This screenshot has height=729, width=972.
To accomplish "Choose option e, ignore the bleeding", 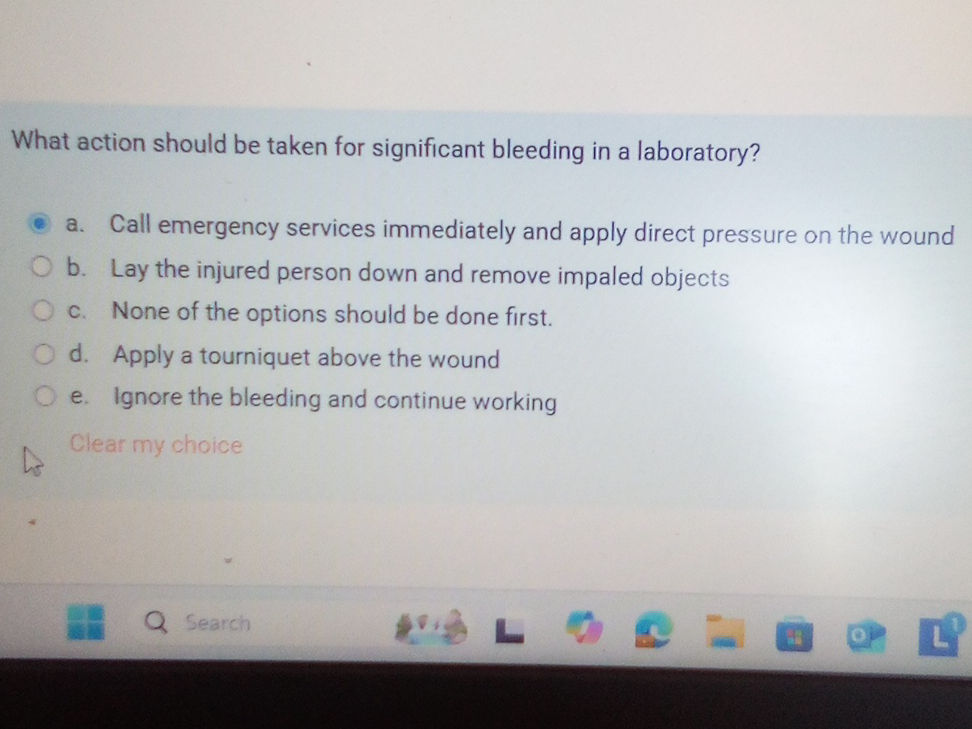I will pos(46,398).
